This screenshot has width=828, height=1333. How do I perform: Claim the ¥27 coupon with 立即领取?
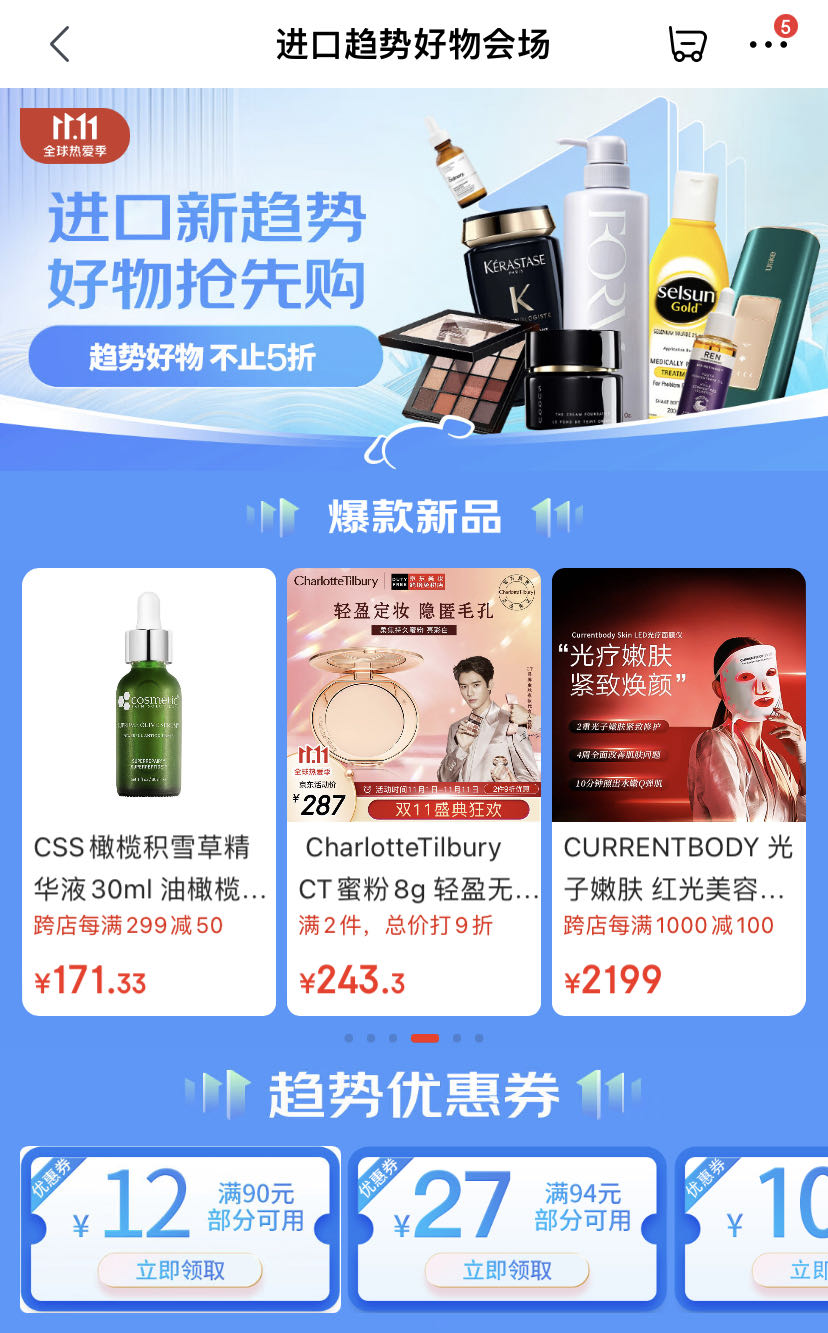point(507,1270)
